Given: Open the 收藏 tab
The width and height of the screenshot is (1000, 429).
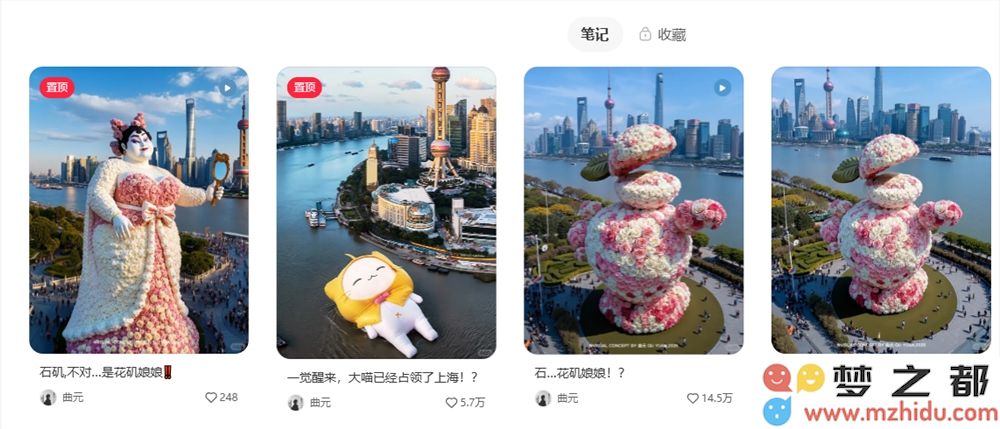Looking at the screenshot, I should (x=662, y=34).
